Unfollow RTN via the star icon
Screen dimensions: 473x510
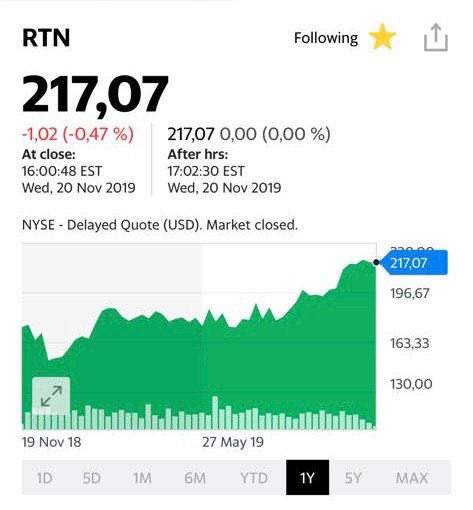pyautogui.click(x=382, y=37)
